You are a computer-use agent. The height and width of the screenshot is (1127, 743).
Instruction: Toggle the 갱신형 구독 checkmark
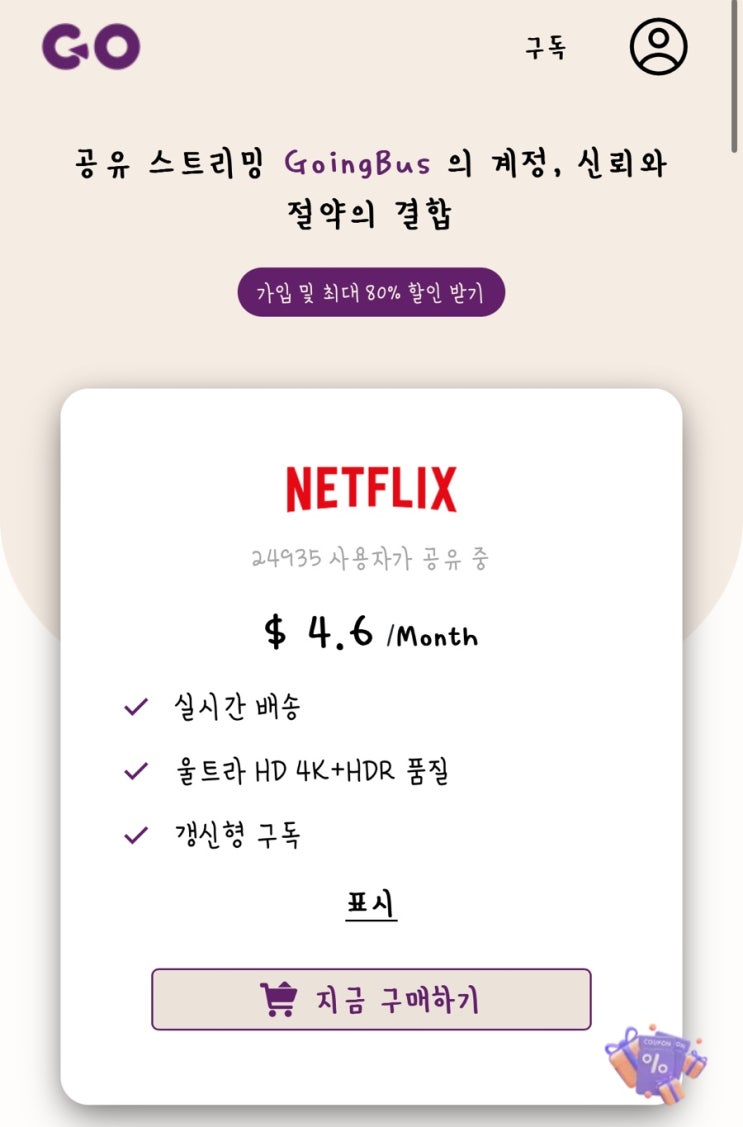pos(131,830)
